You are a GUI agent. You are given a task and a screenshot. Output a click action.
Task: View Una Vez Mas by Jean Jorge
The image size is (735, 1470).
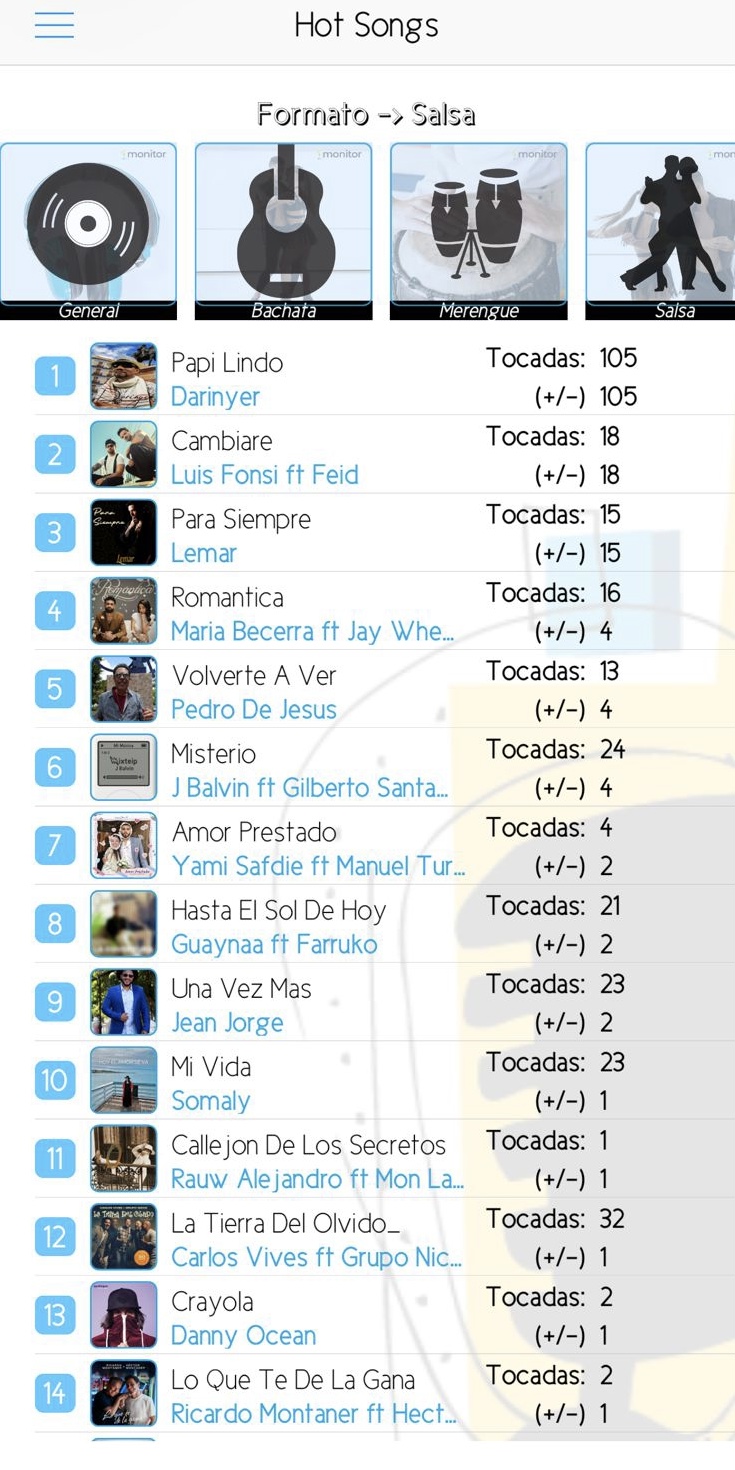click(300, 1003)
